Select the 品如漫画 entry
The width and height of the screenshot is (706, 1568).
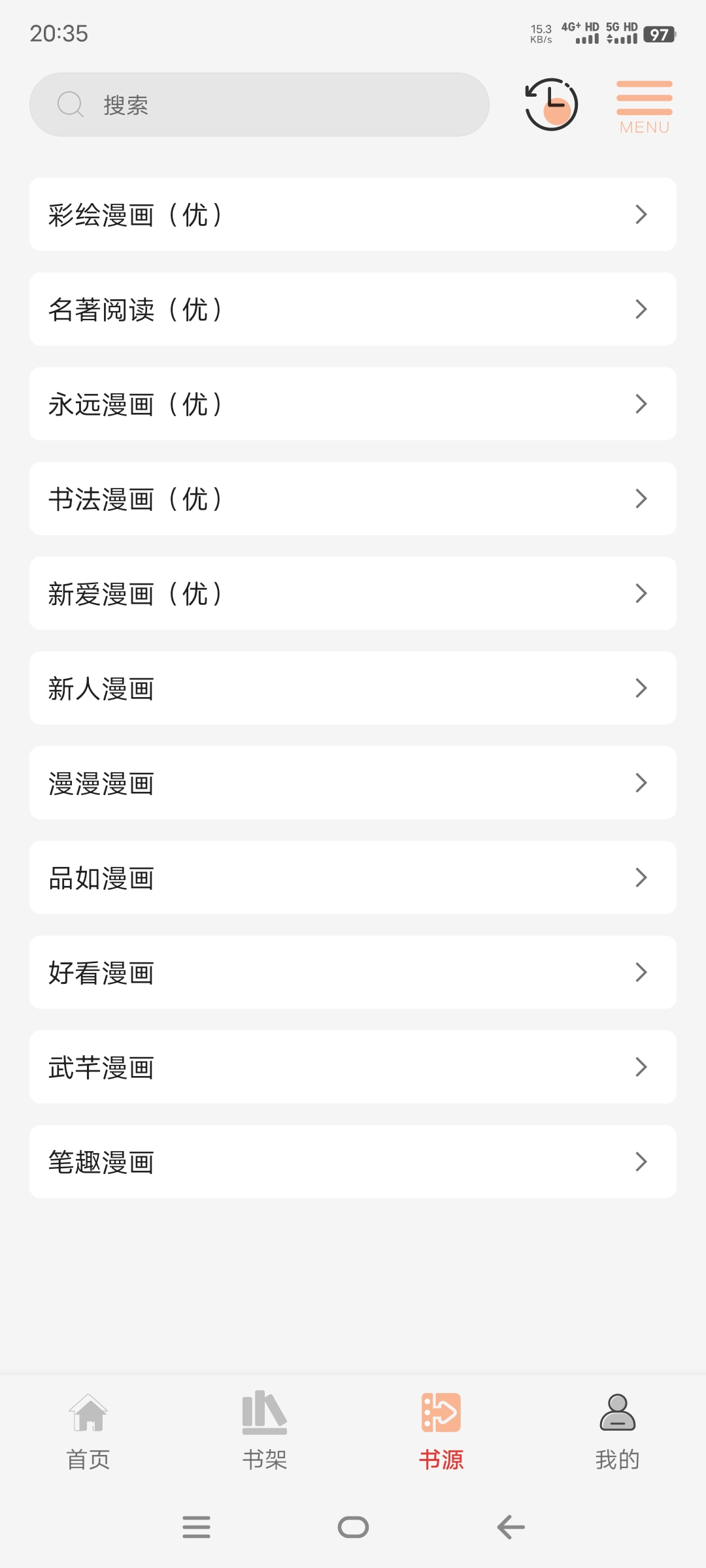coord(353,877)
